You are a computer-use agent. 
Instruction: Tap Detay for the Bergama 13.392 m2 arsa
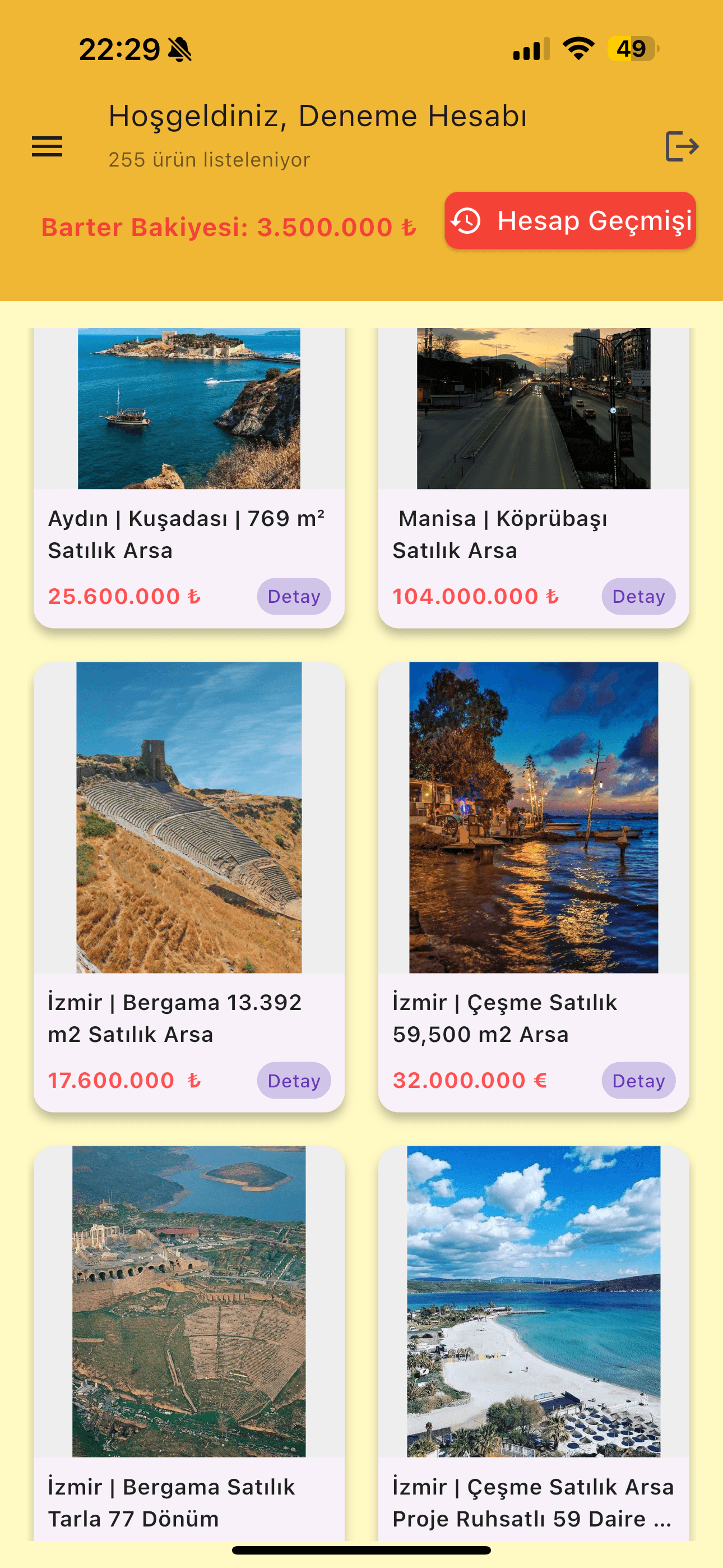tap(293, 1081)
